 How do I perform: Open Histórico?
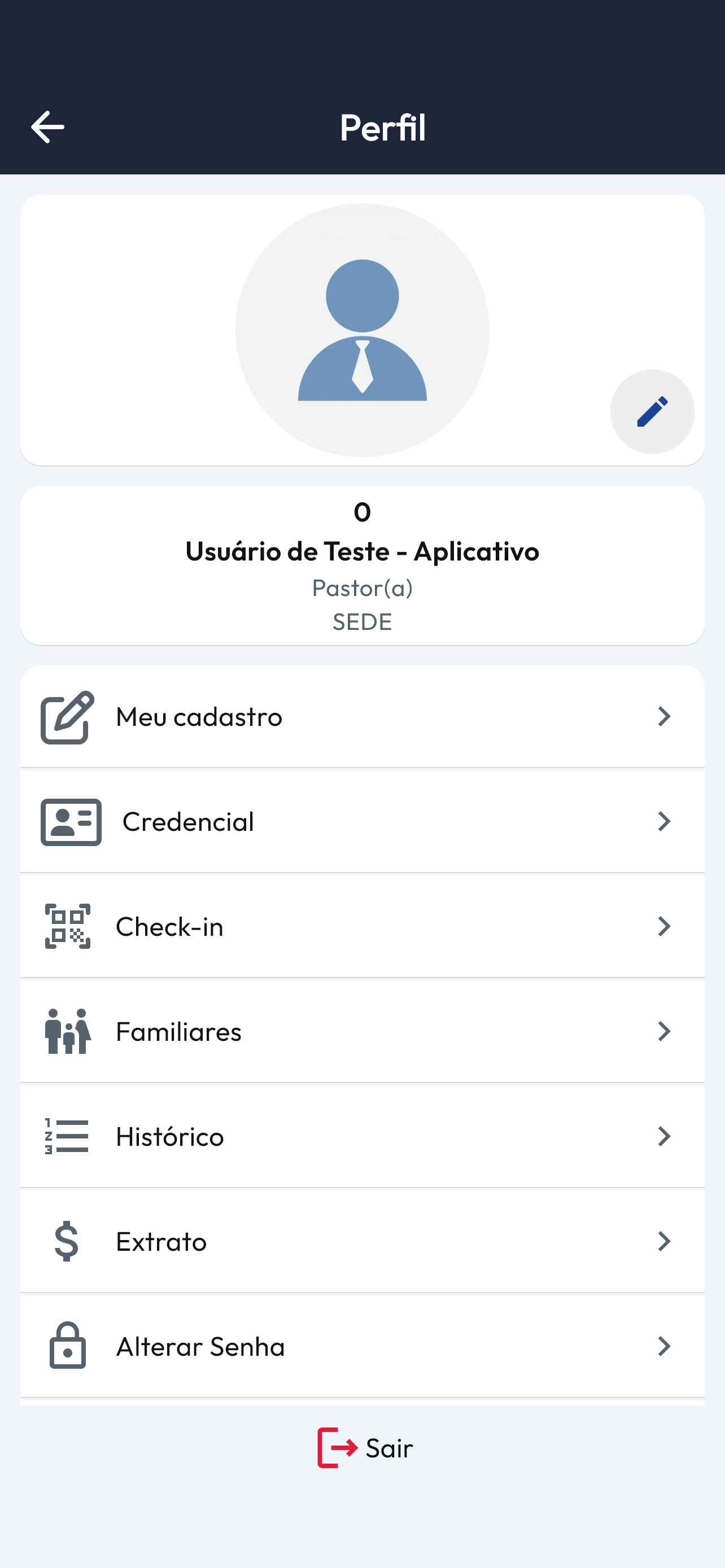[362, 1136]
